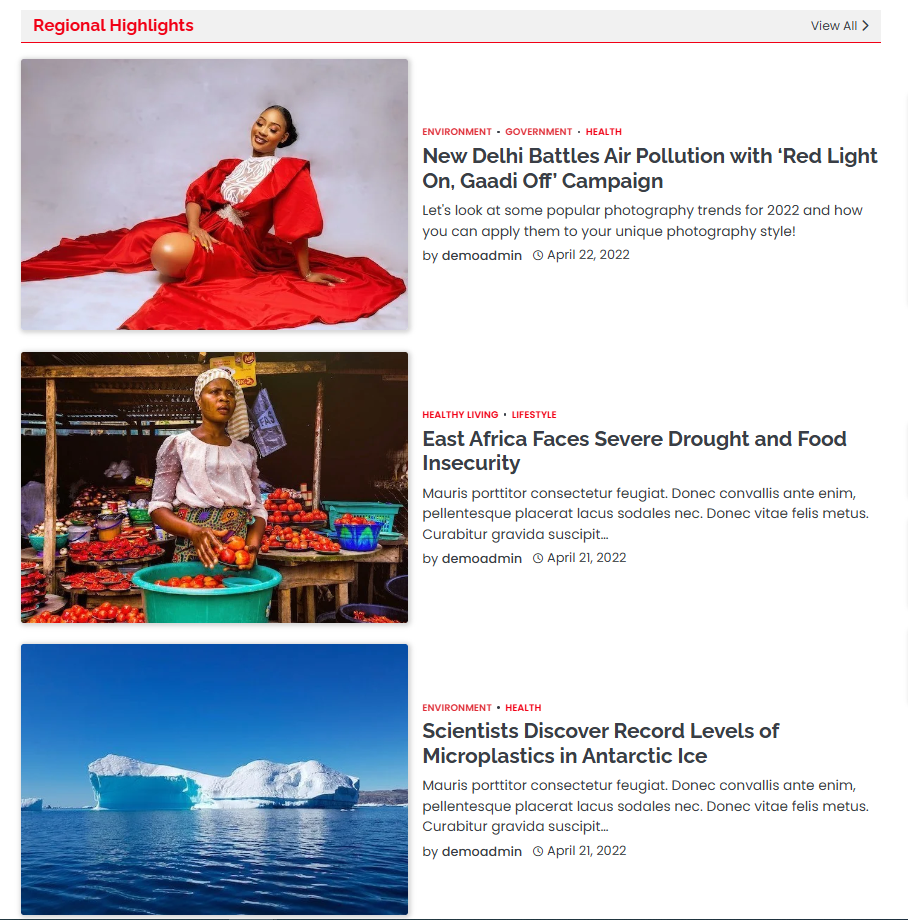View demoadmin author on the April 22 article
The height and width of the screenshot is (920, 908).
pyautogui.click(x=481, y=255)
